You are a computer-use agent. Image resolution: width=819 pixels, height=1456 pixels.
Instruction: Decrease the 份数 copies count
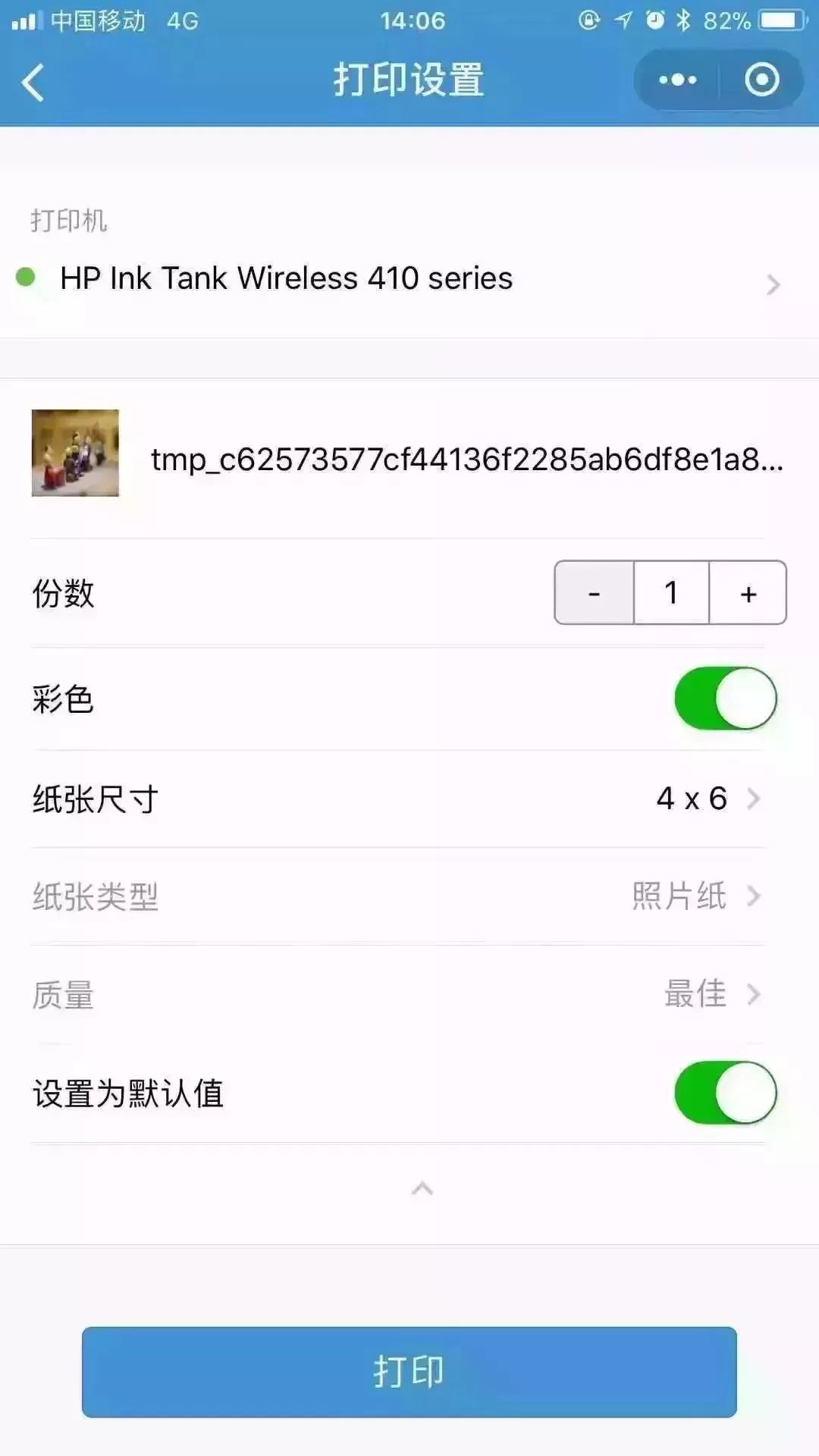click(595, 593)
